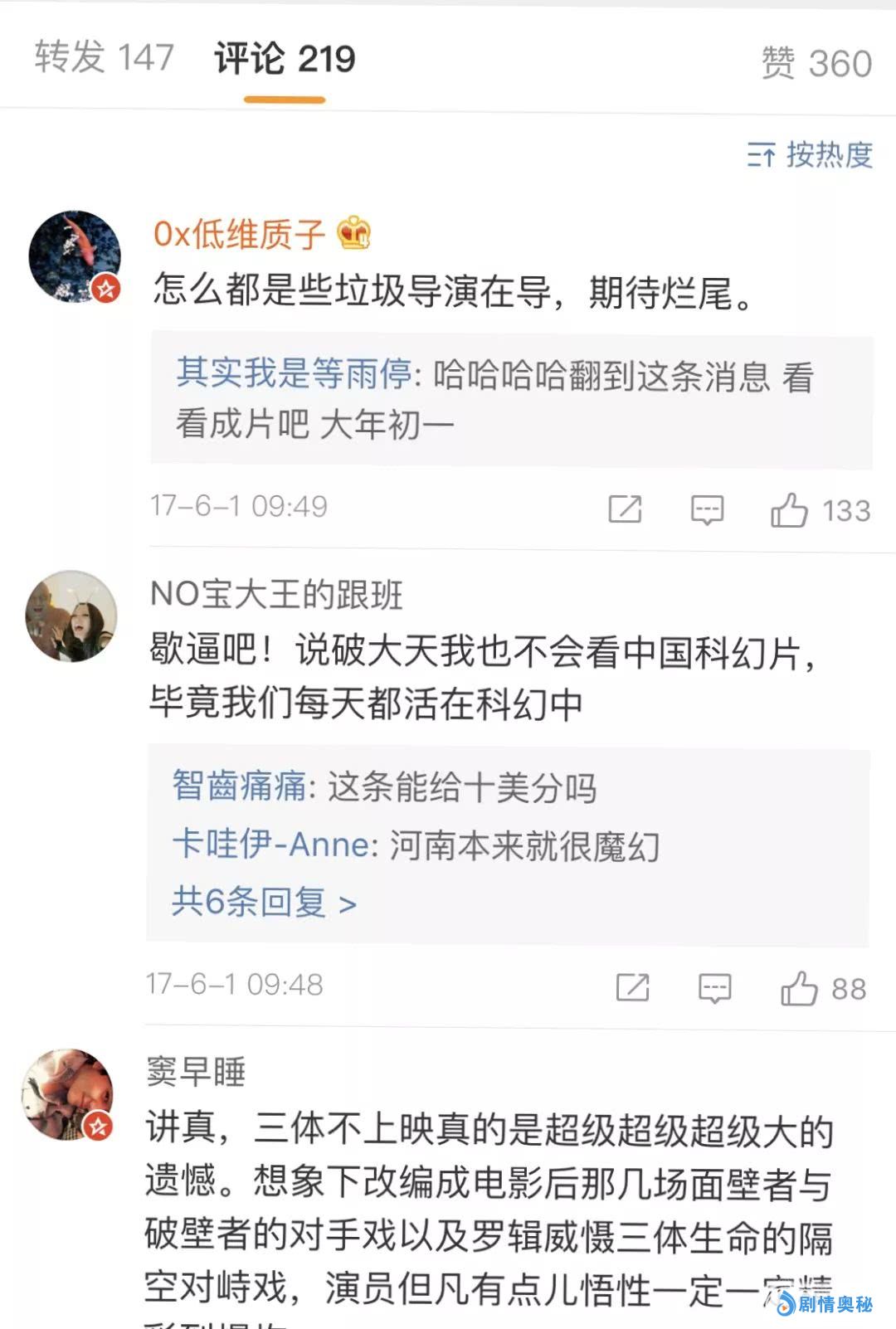Open 卡哇伊-Anne's profile from the reply

270,845
